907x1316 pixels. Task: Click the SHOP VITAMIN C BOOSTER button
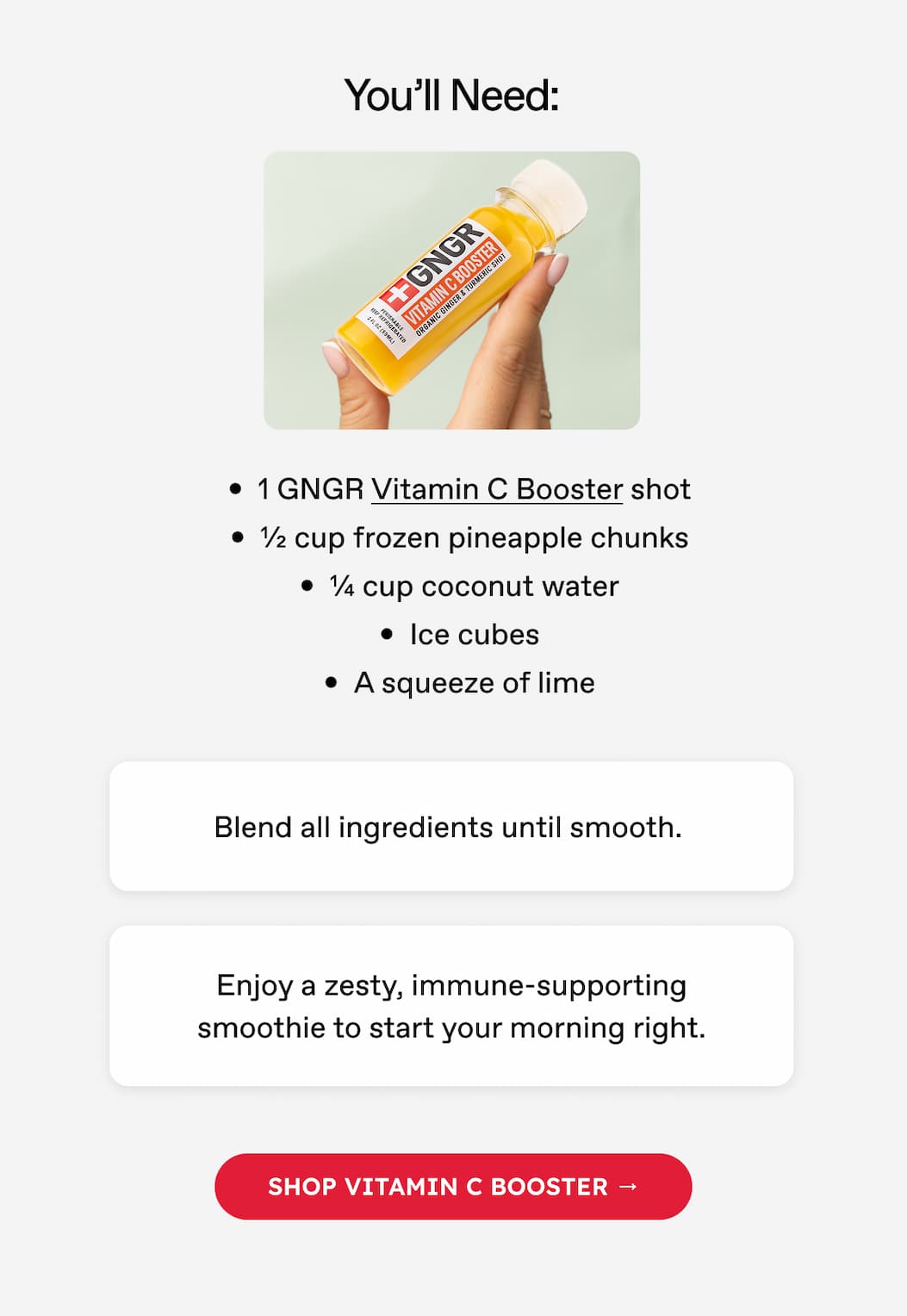(453, 1186)
